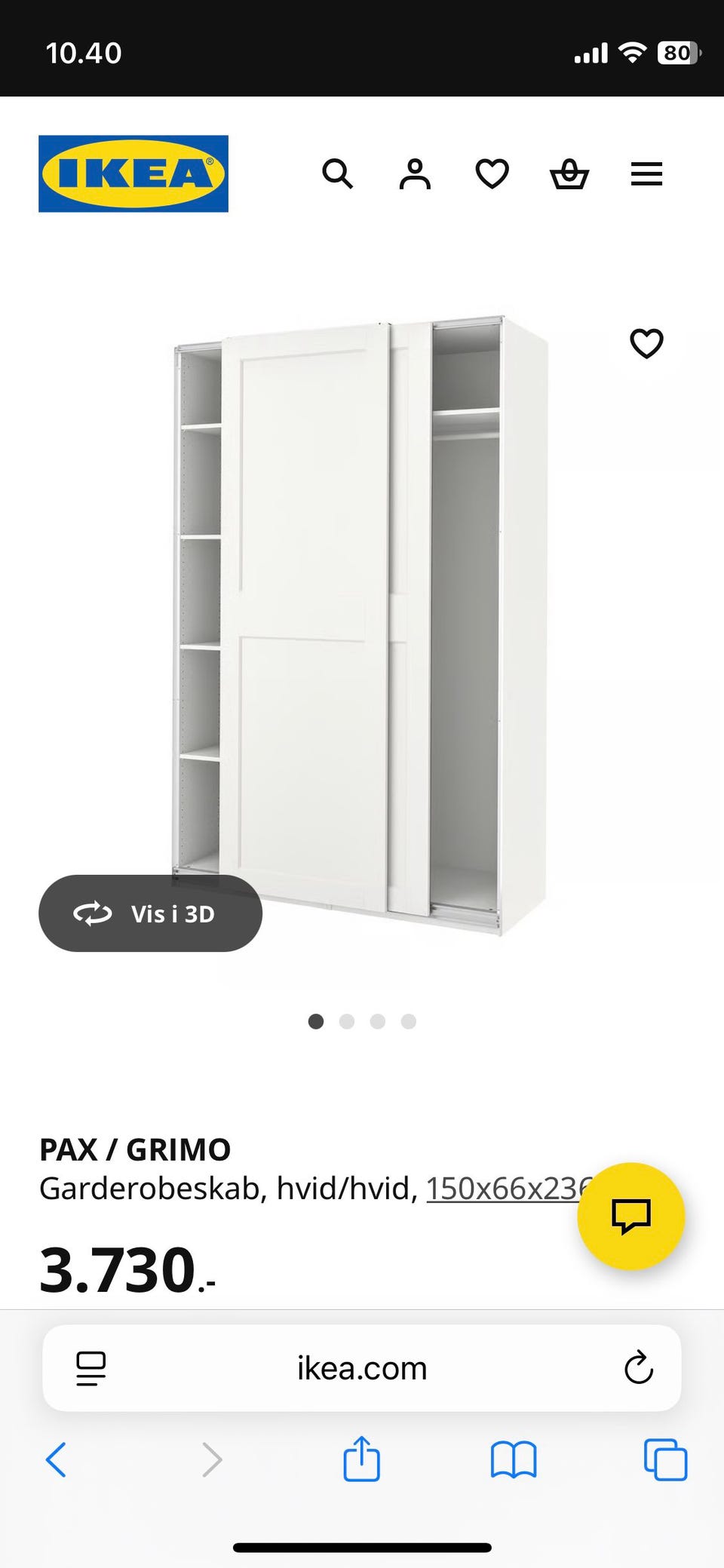Open the yellow chat bubble
724x1568 pixels.
coord(630,1216)
